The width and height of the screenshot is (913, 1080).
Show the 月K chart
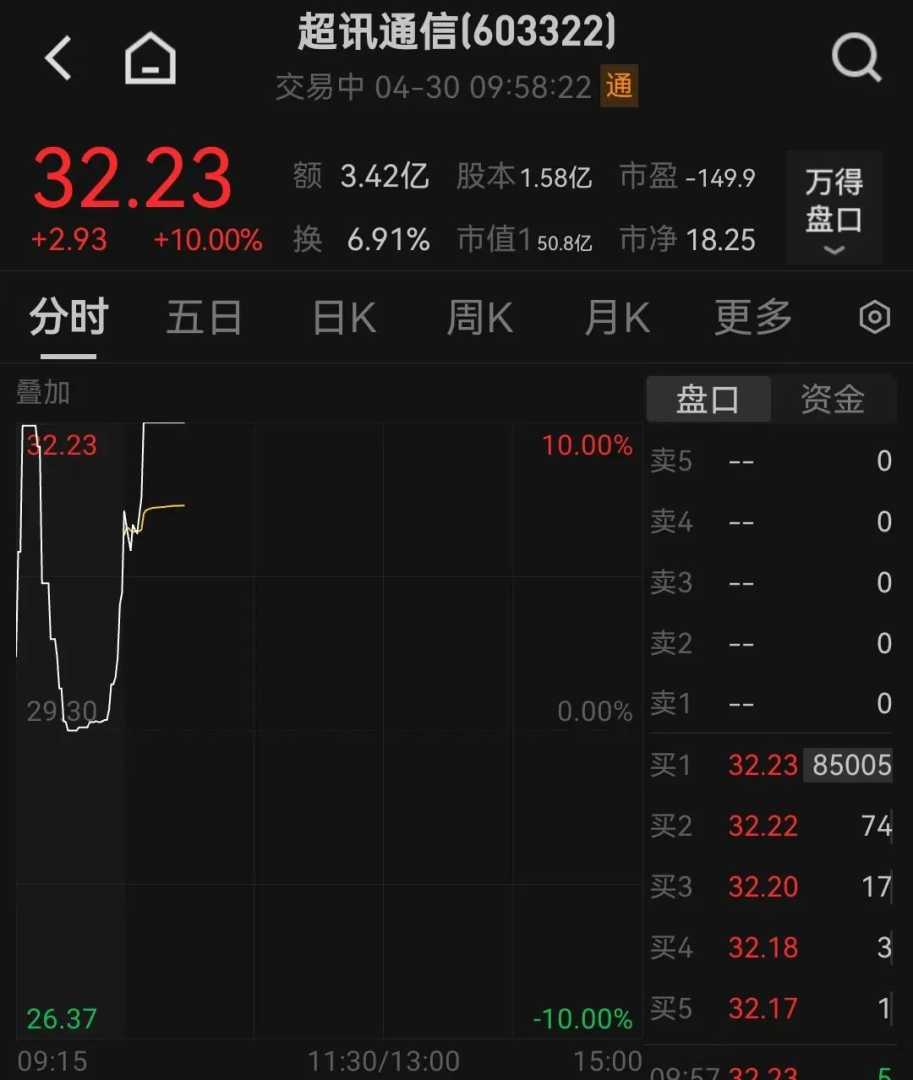tap(617, 318)
